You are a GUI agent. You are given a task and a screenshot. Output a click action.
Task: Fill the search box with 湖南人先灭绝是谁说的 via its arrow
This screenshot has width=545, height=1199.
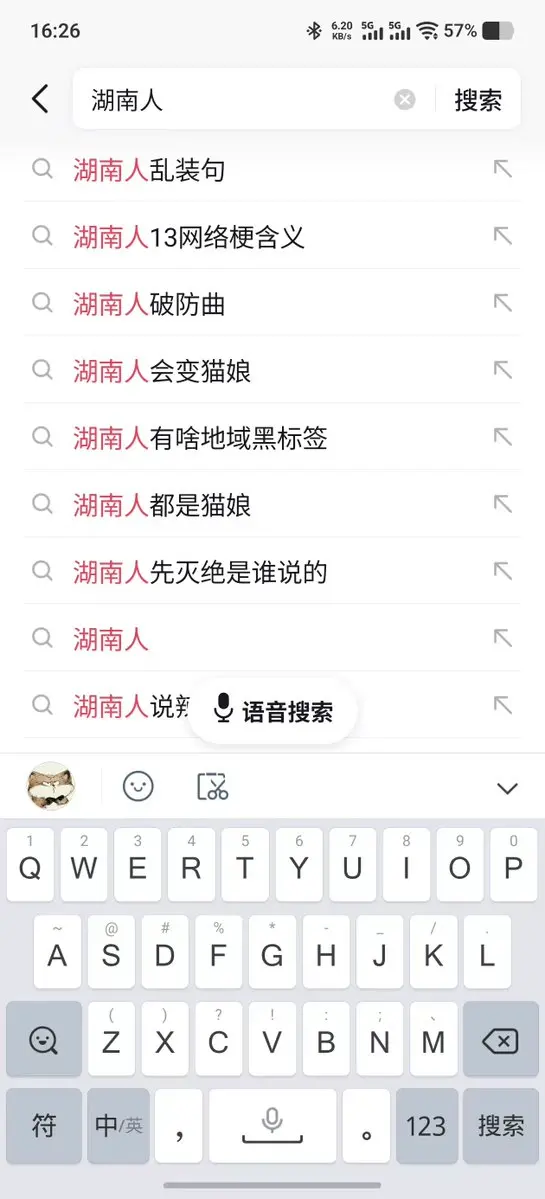[502, 571]
